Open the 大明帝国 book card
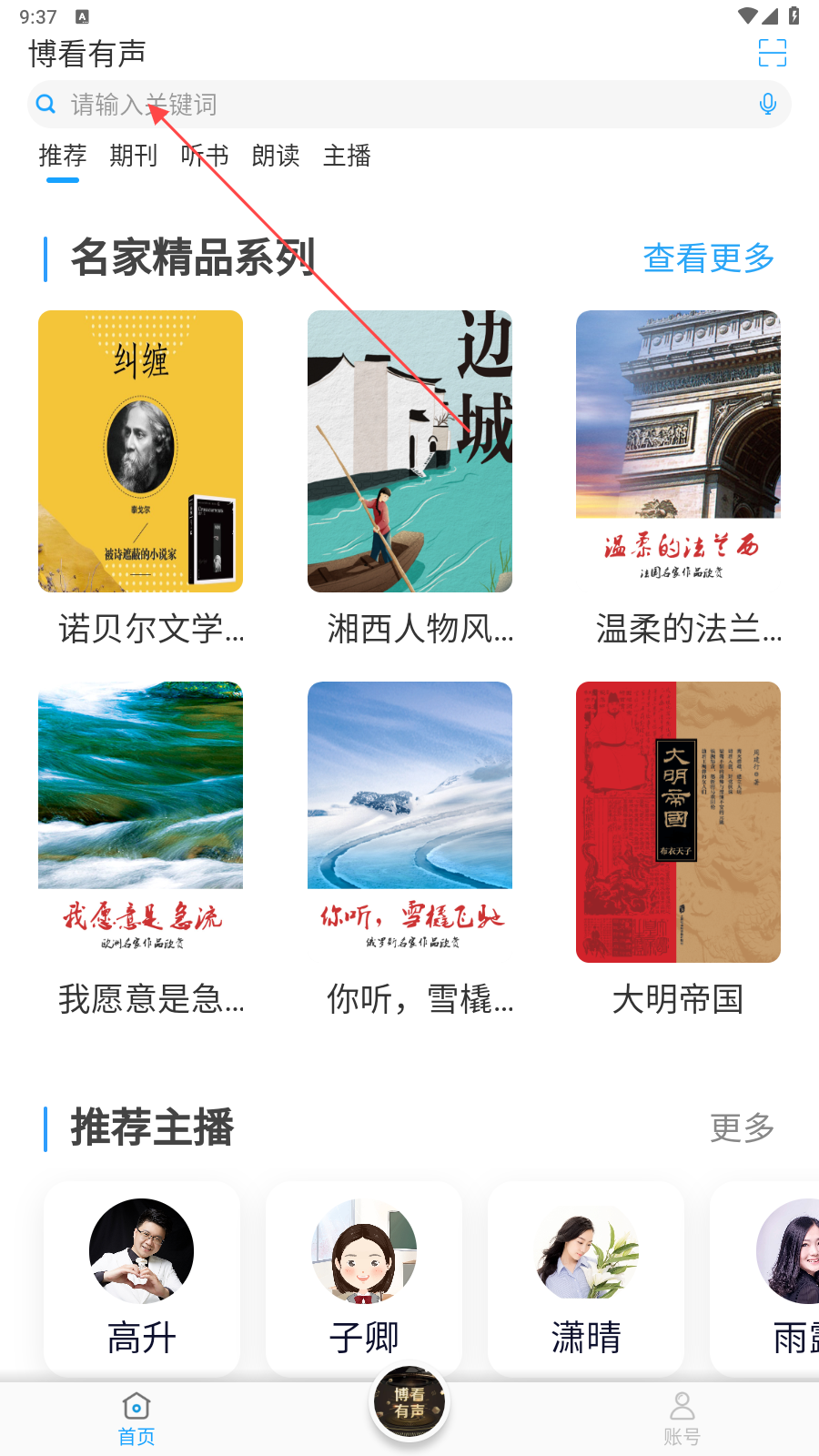Screen dimensions: 819x1456 click(679, 850)
